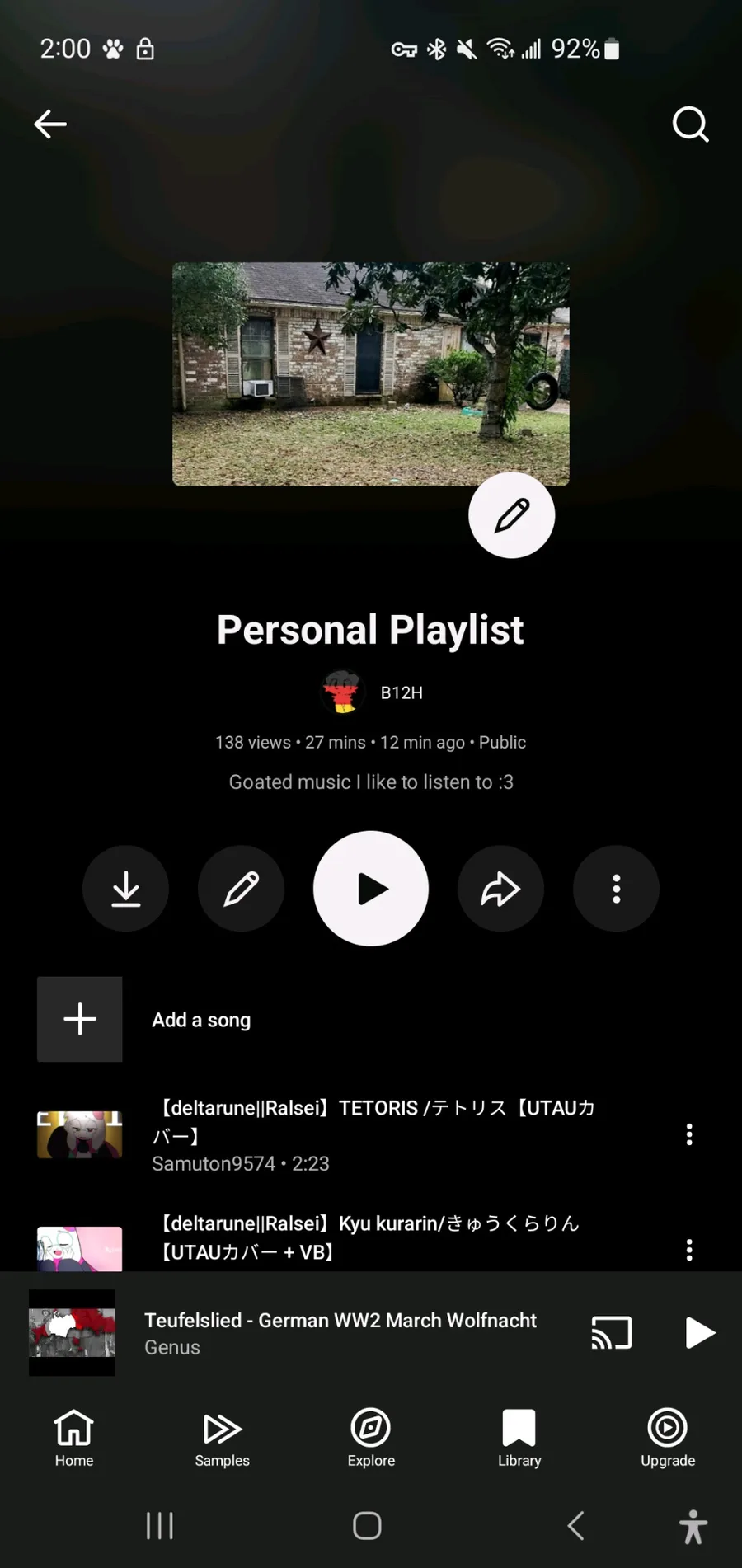Open search in the playlist

pos(690,124)
